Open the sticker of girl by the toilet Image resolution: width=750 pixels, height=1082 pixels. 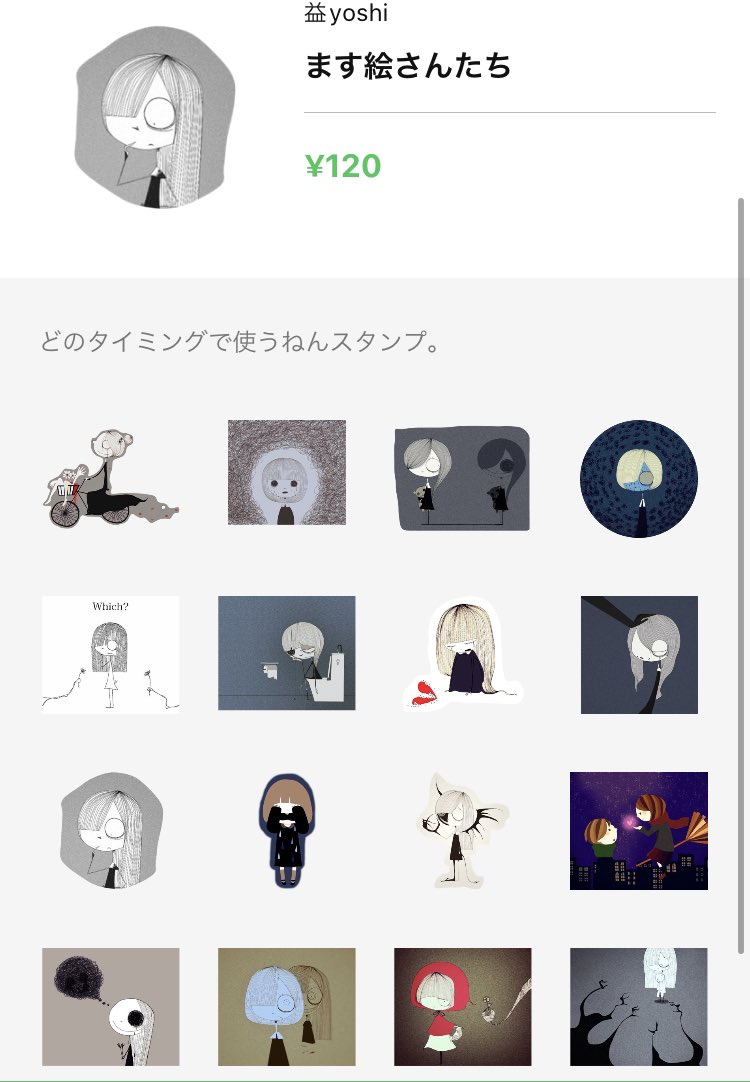[287, 653]
